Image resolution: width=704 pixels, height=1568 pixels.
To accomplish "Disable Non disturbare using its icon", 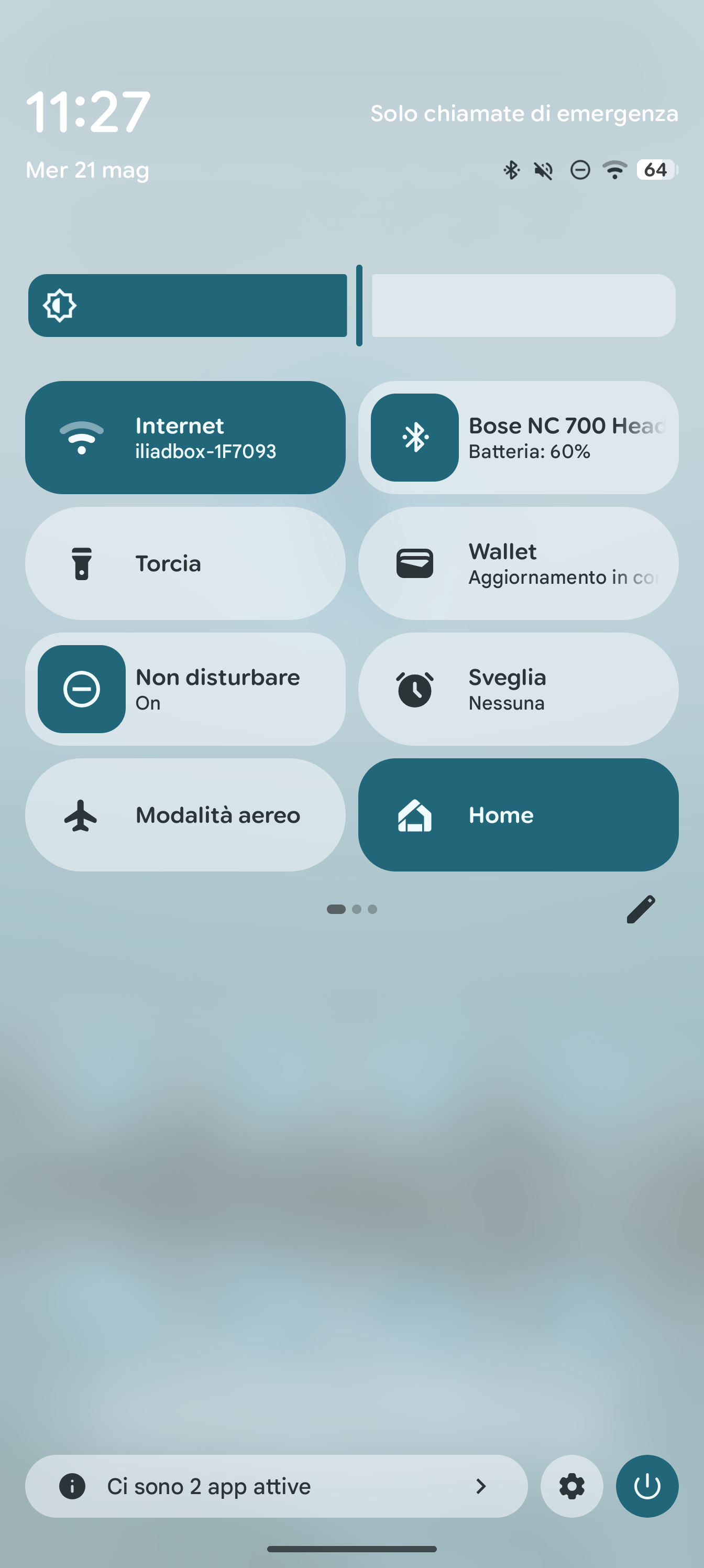I will 82,689.
